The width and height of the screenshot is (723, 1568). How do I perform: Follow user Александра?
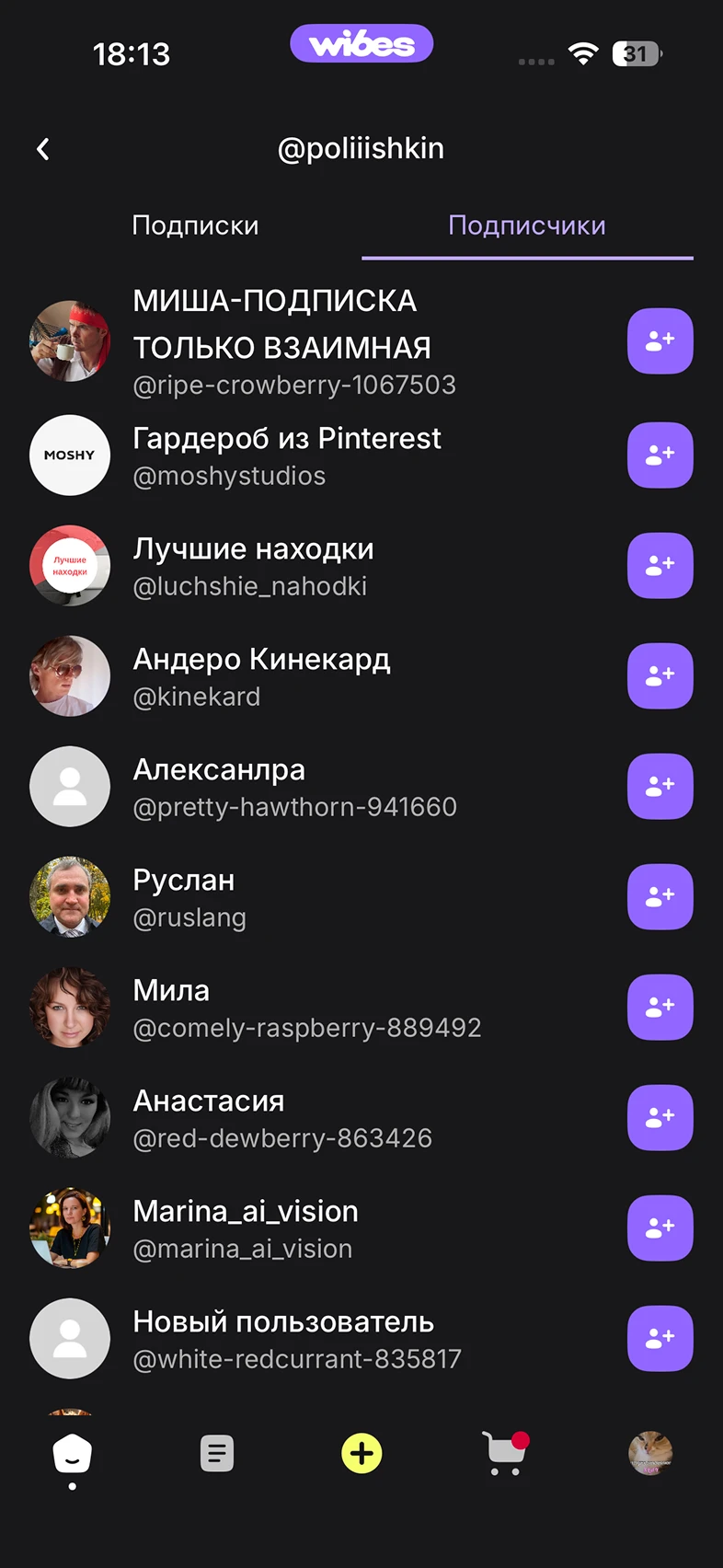(660, 787)
